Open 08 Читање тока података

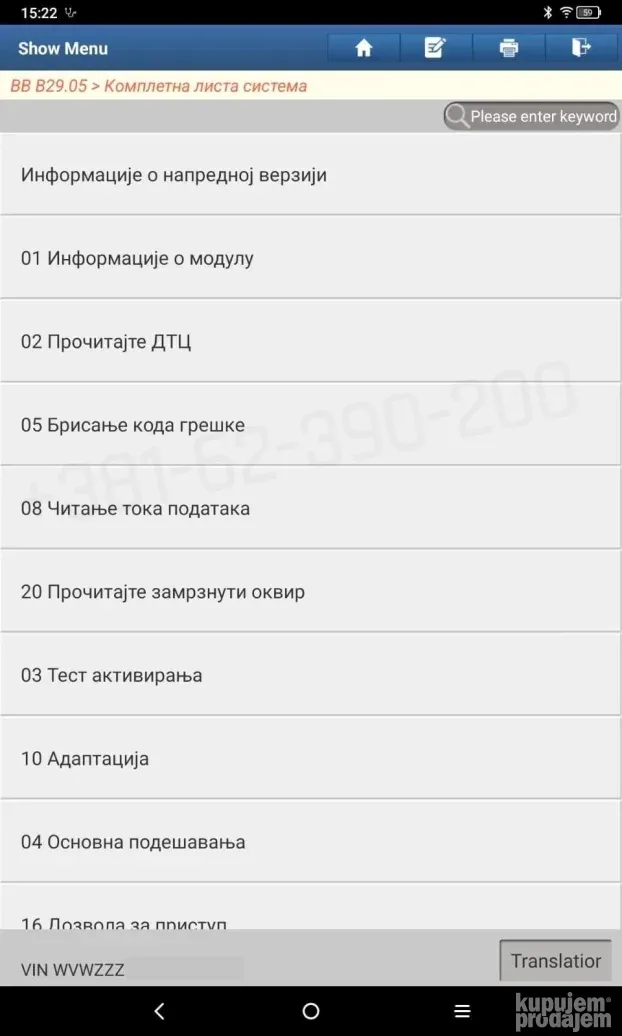click(x=310, y=508)
